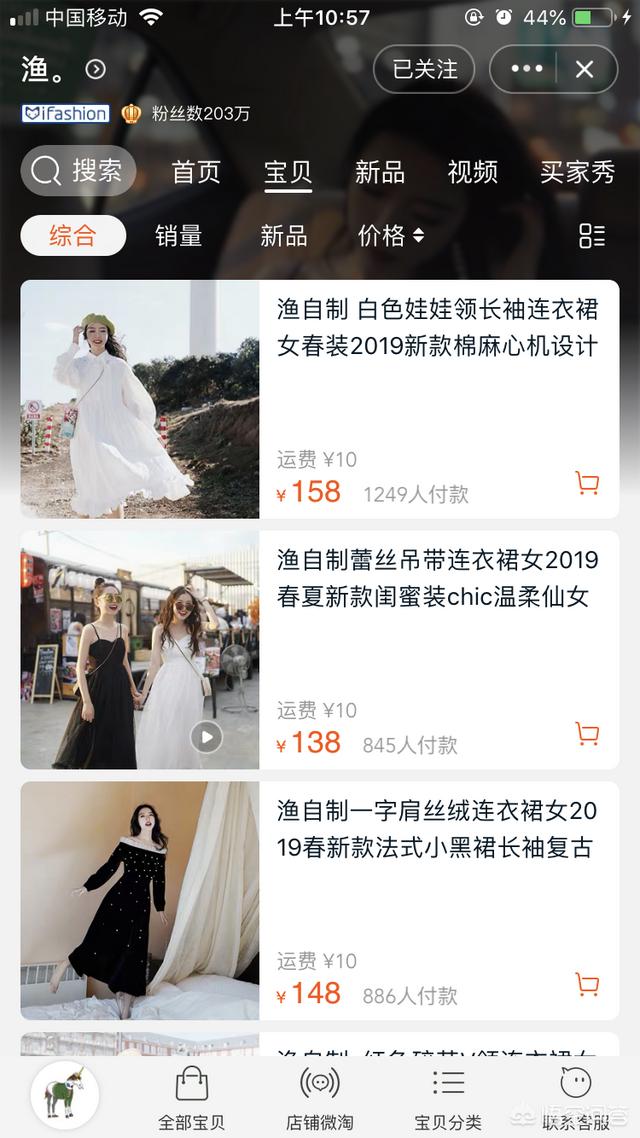Toggle the list layout view icon
The width and height of the screenshot is (640, 1138).
pos(592,236)
